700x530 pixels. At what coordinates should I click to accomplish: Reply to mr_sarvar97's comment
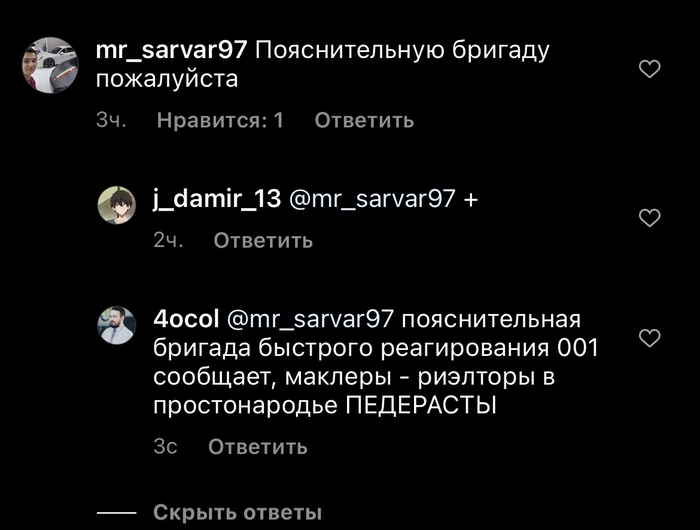pyautogui.click(x=364, y=121)
